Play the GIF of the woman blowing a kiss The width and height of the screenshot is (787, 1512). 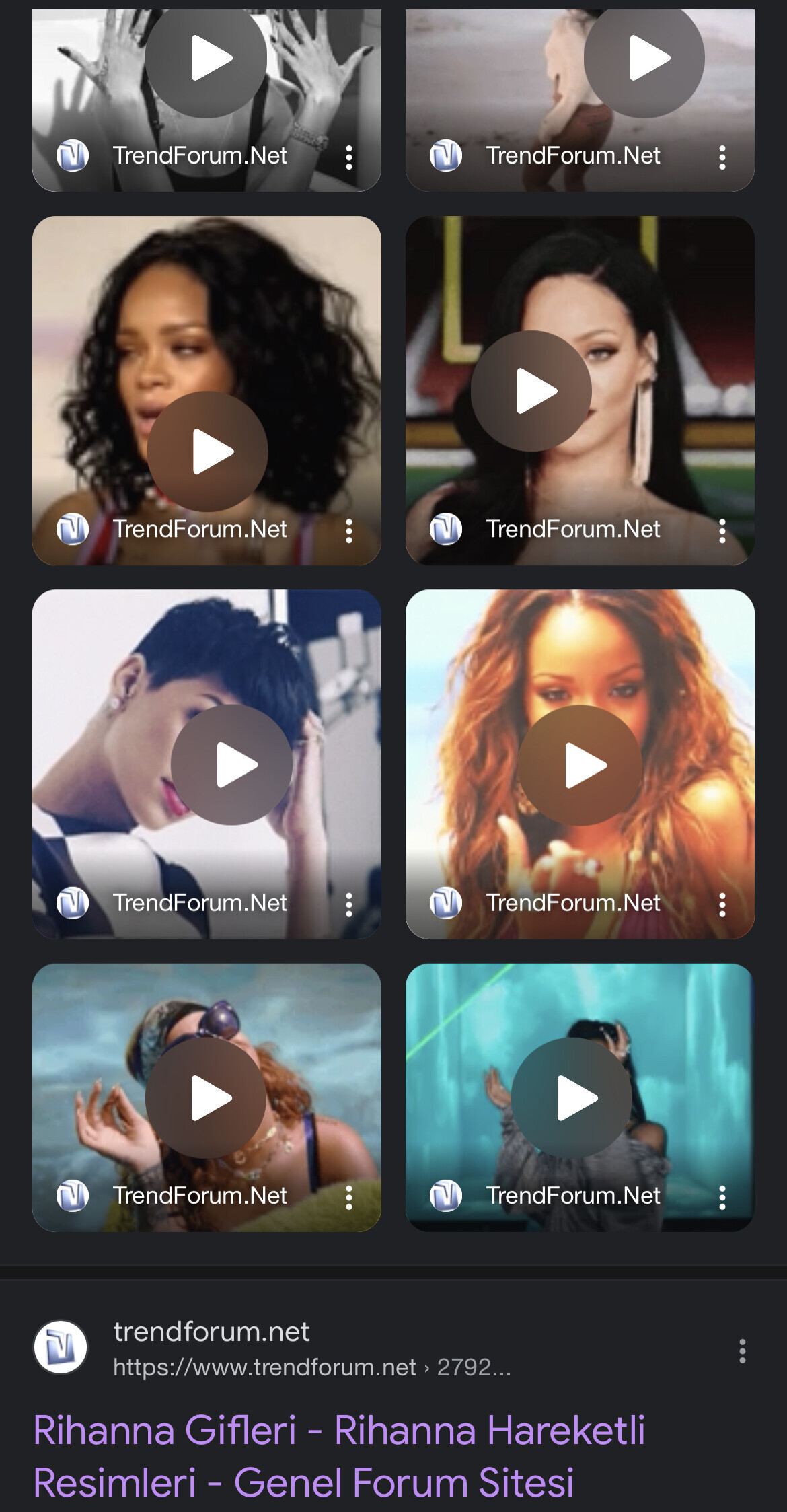point(580,765)
